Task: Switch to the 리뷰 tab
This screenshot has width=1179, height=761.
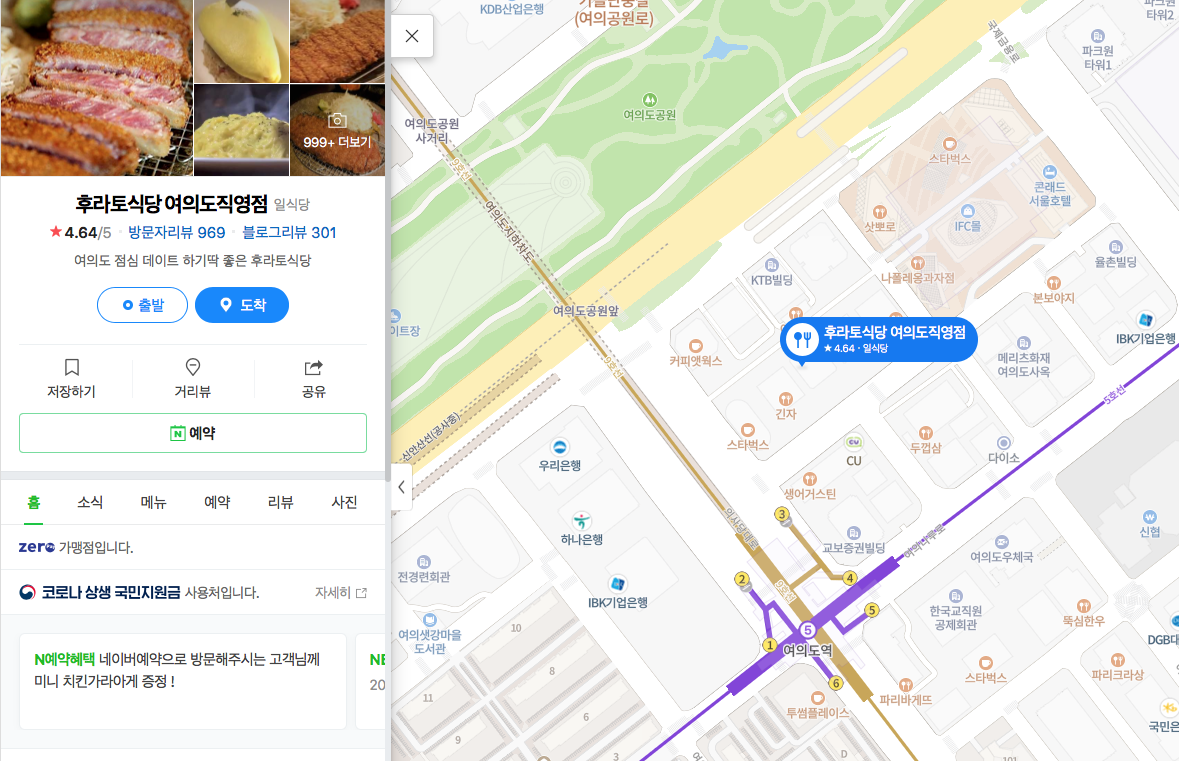Action: (x=281, y=502)
